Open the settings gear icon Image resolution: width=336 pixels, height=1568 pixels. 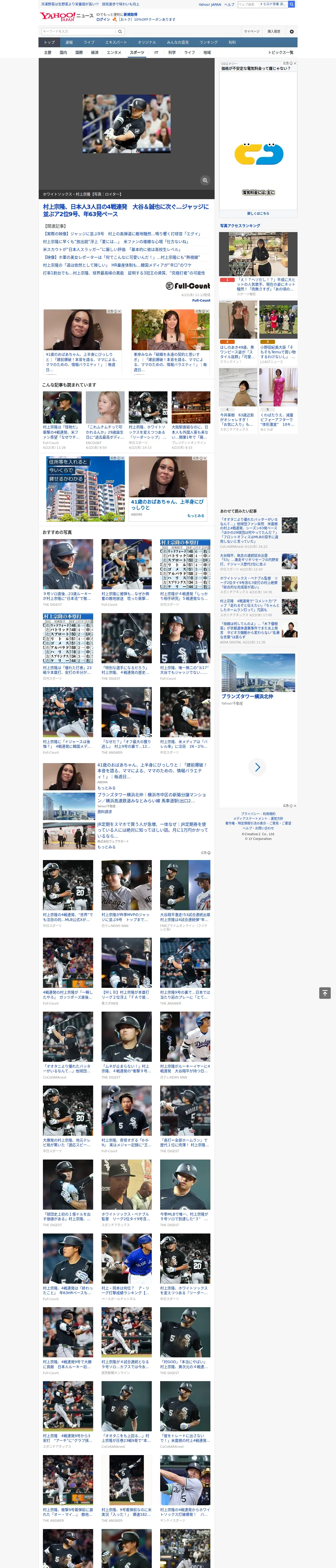point(292,31)
